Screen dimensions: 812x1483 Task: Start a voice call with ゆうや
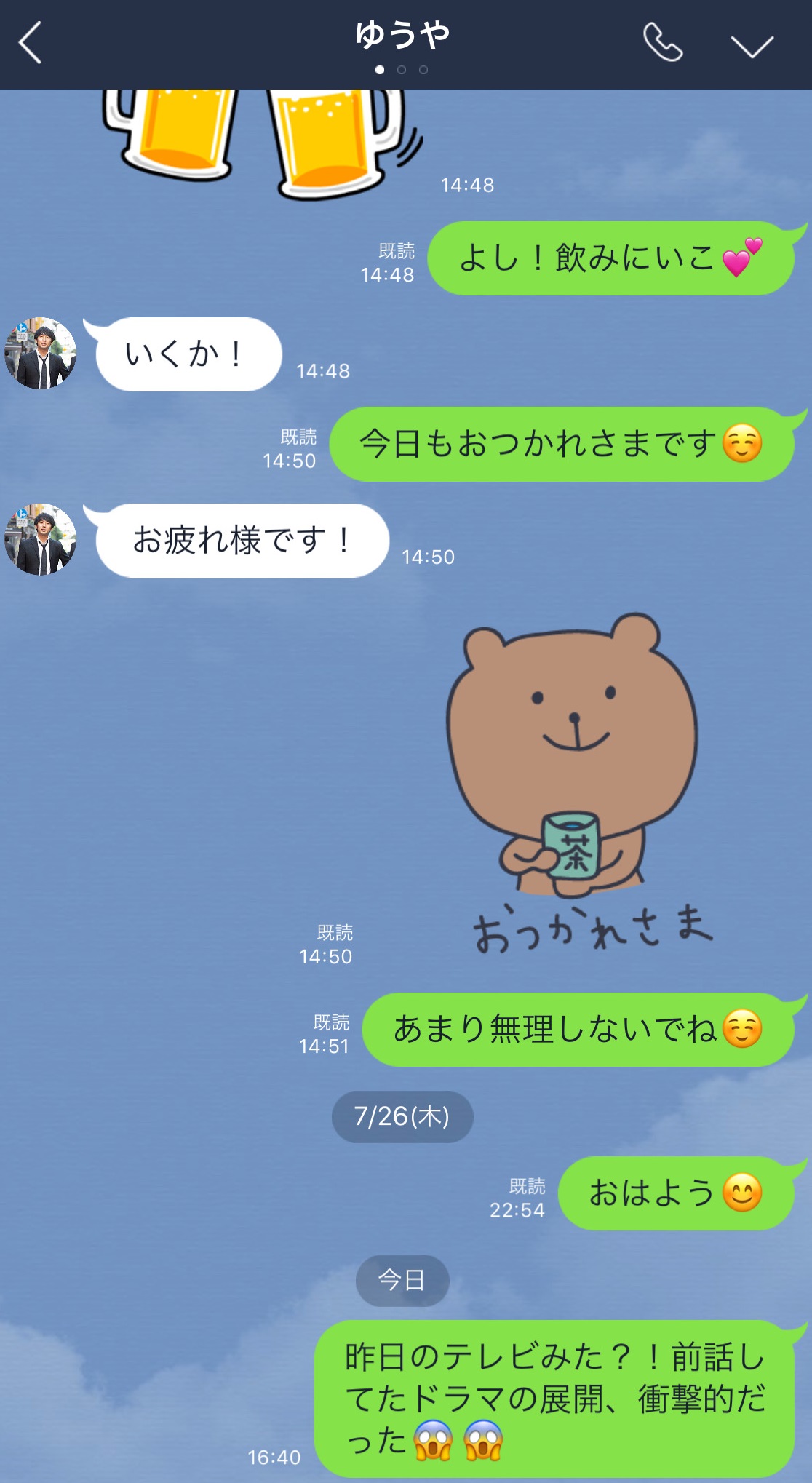663,43
